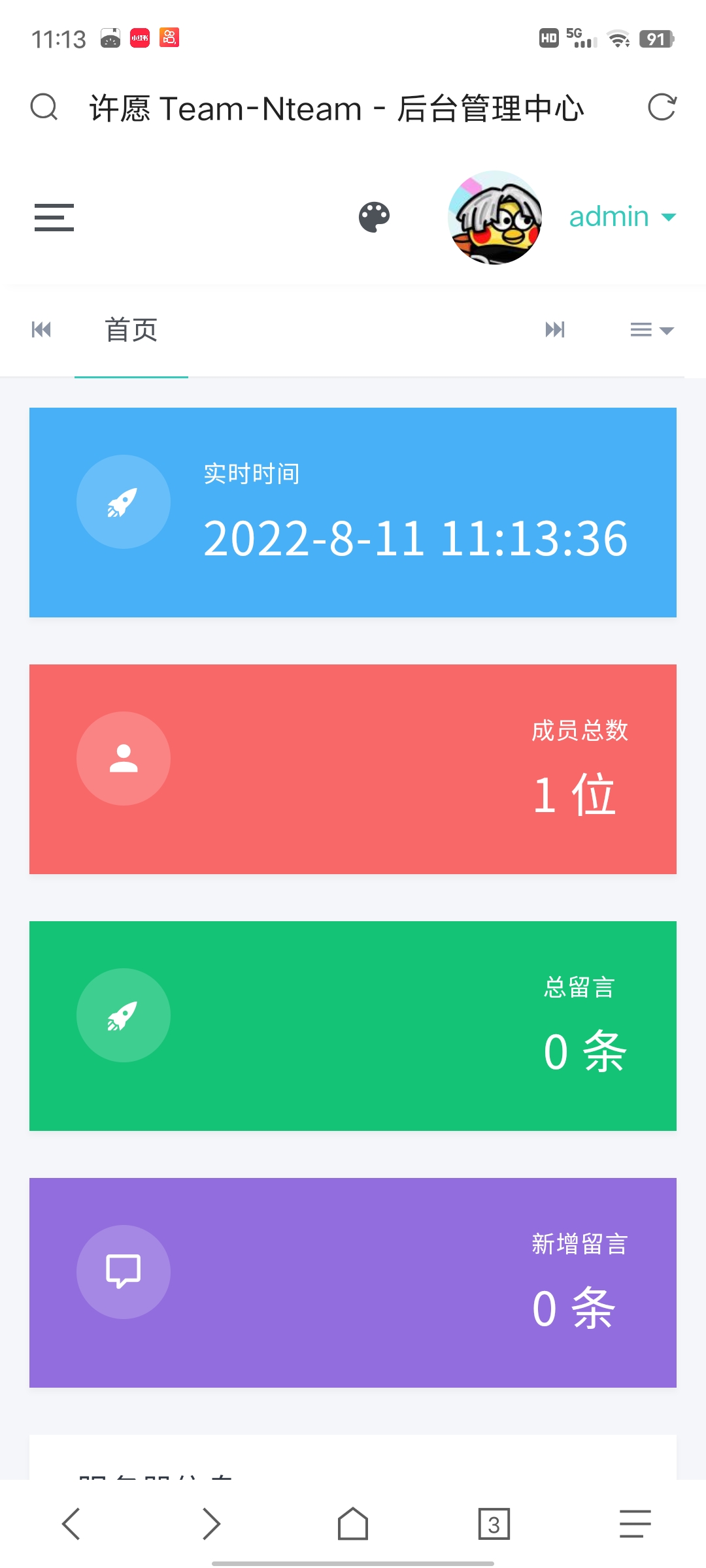706x1568 pixels.
Task: Open the theme color palette
Action: [x=375, y=218]
